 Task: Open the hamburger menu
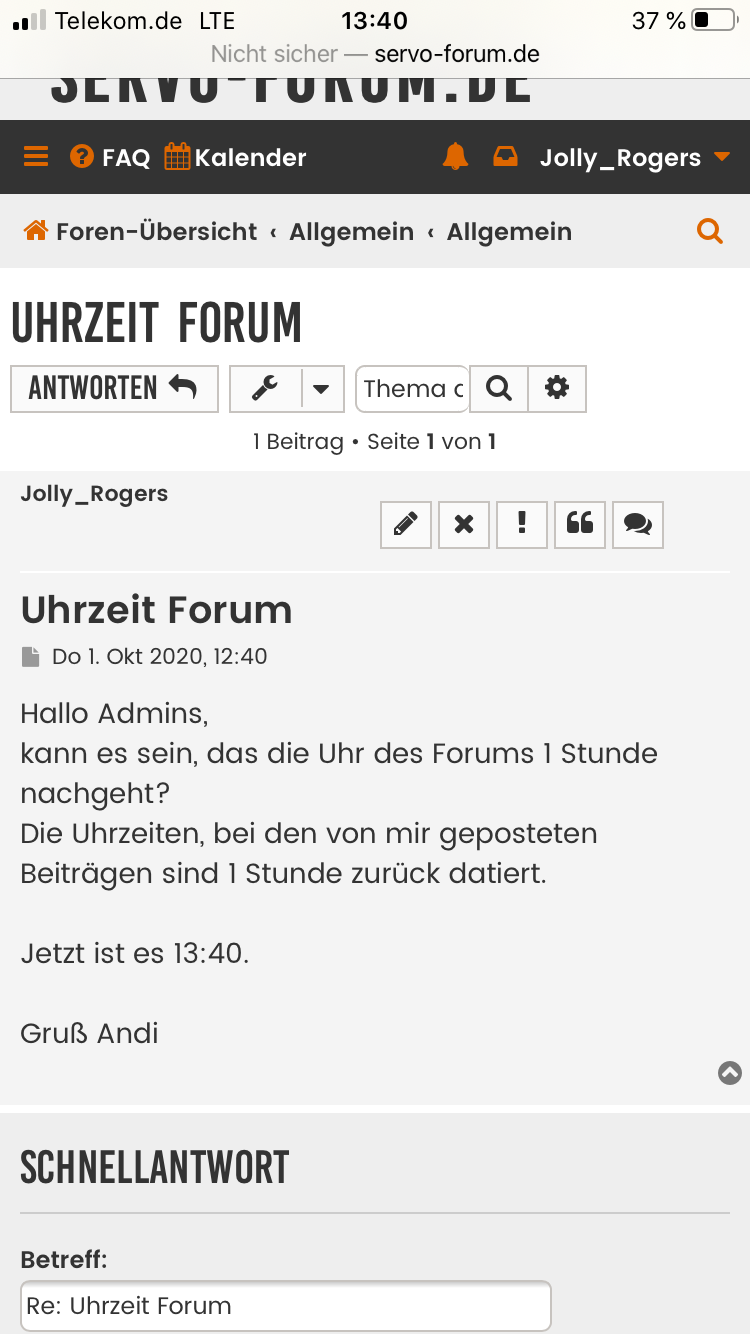pos(36,157)
